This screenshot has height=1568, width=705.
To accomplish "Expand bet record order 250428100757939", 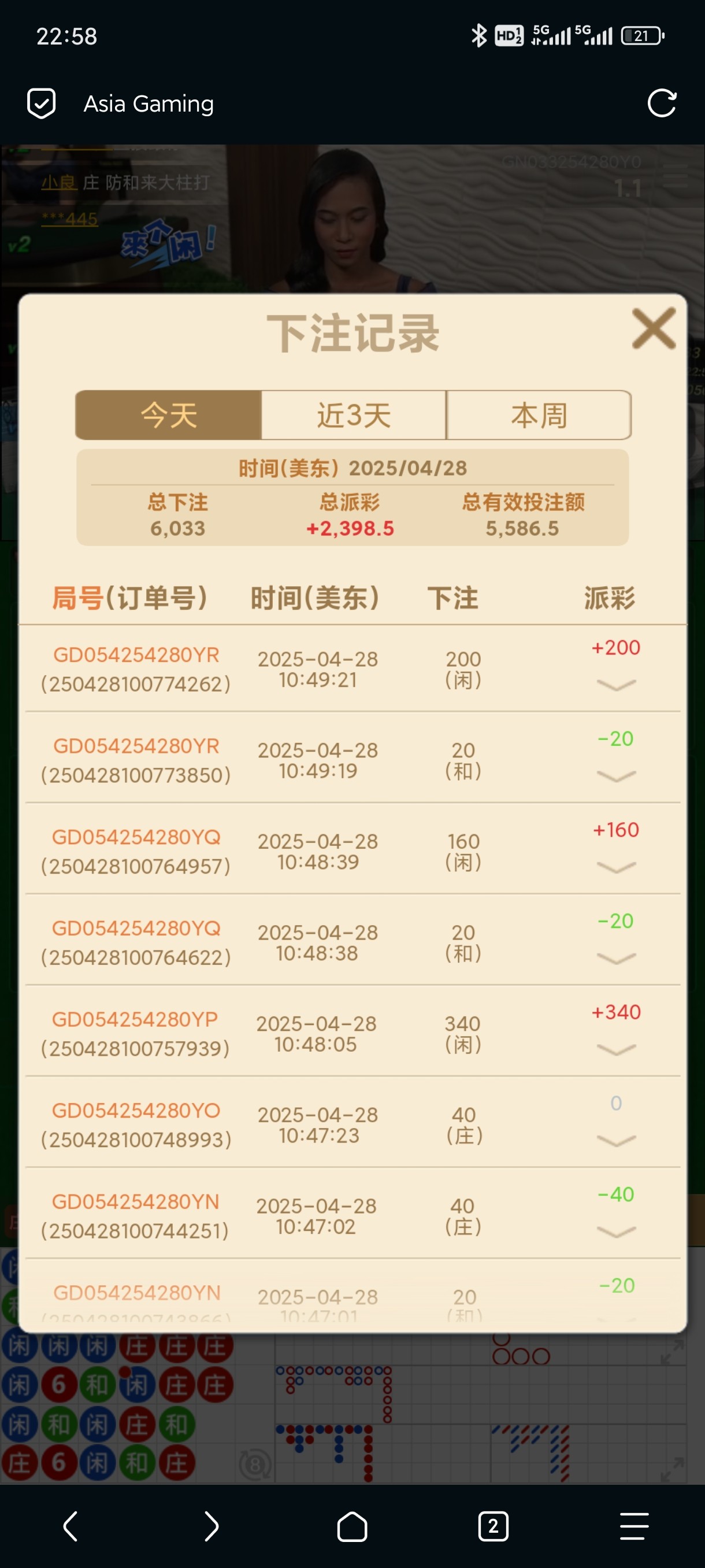I will pos(615,1049).
